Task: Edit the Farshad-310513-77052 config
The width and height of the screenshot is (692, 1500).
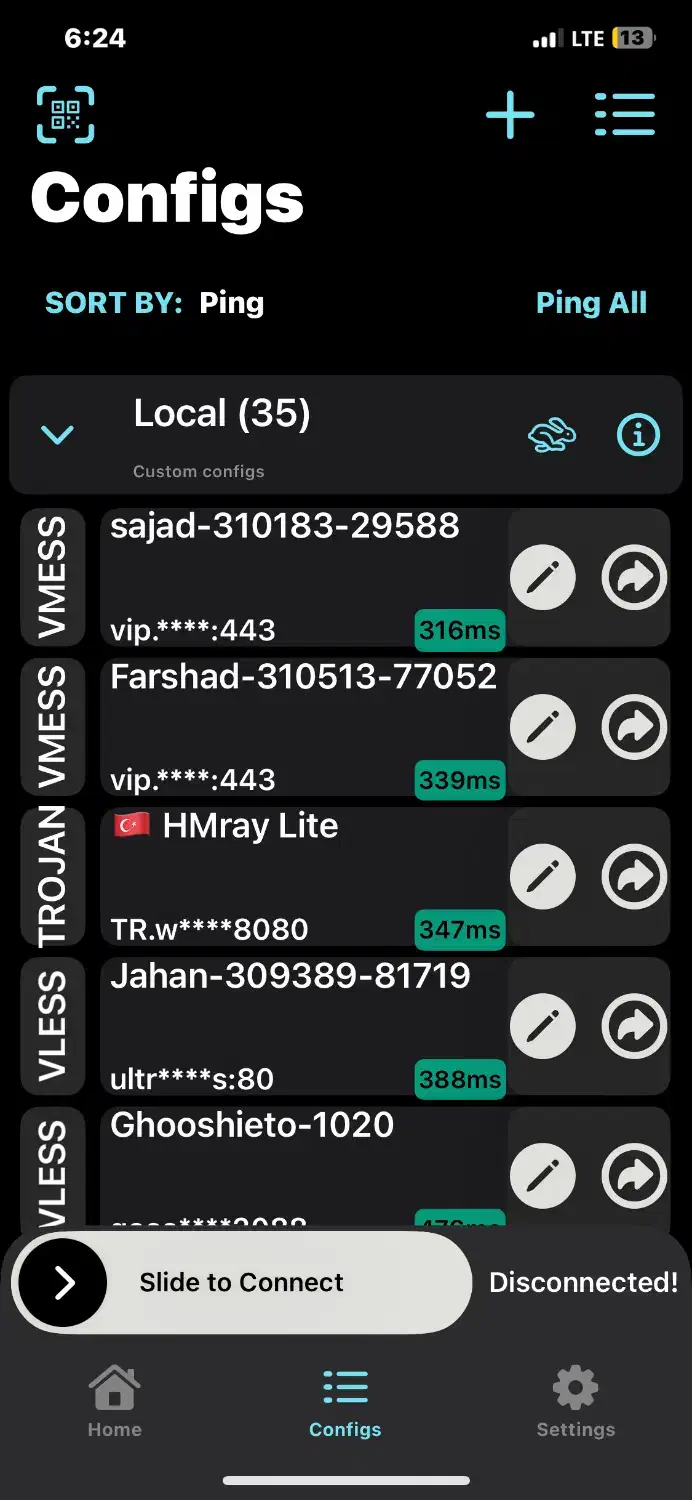Action: tap(543, 727)
